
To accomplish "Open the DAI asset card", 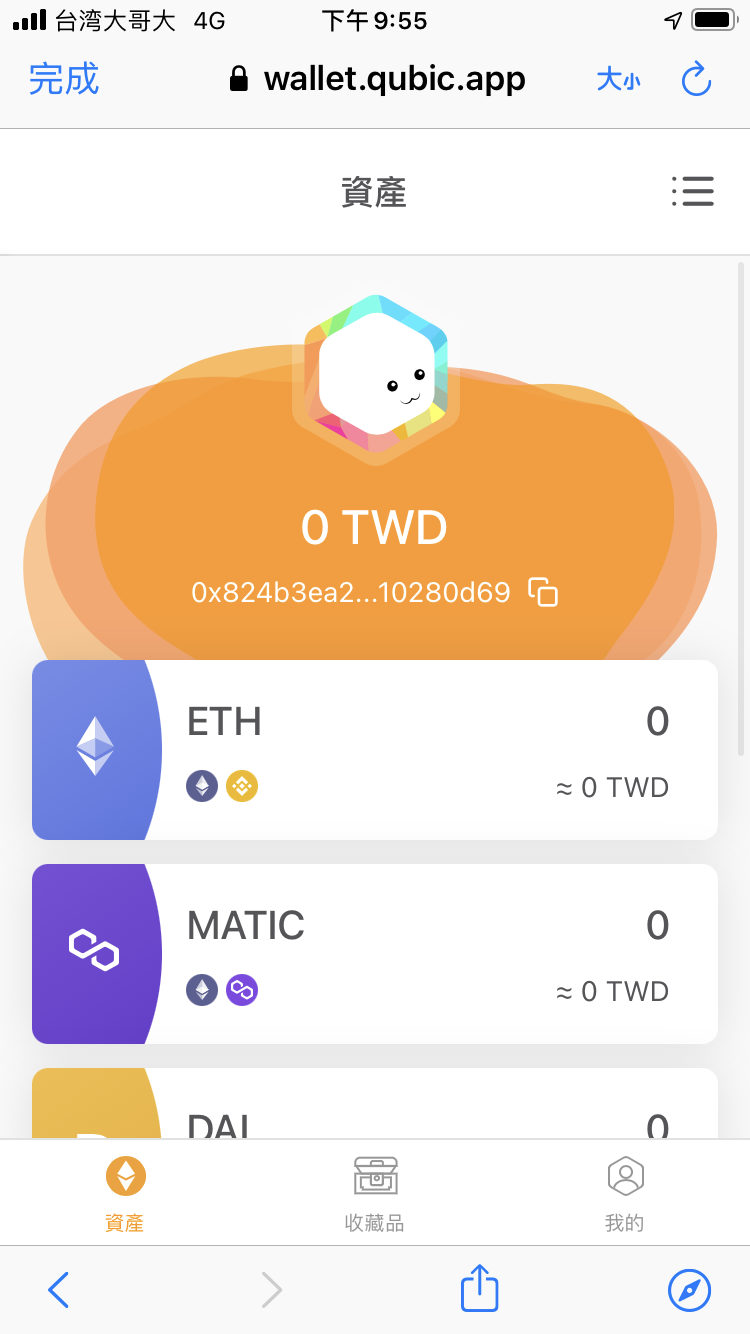I will pos(375,1104).
